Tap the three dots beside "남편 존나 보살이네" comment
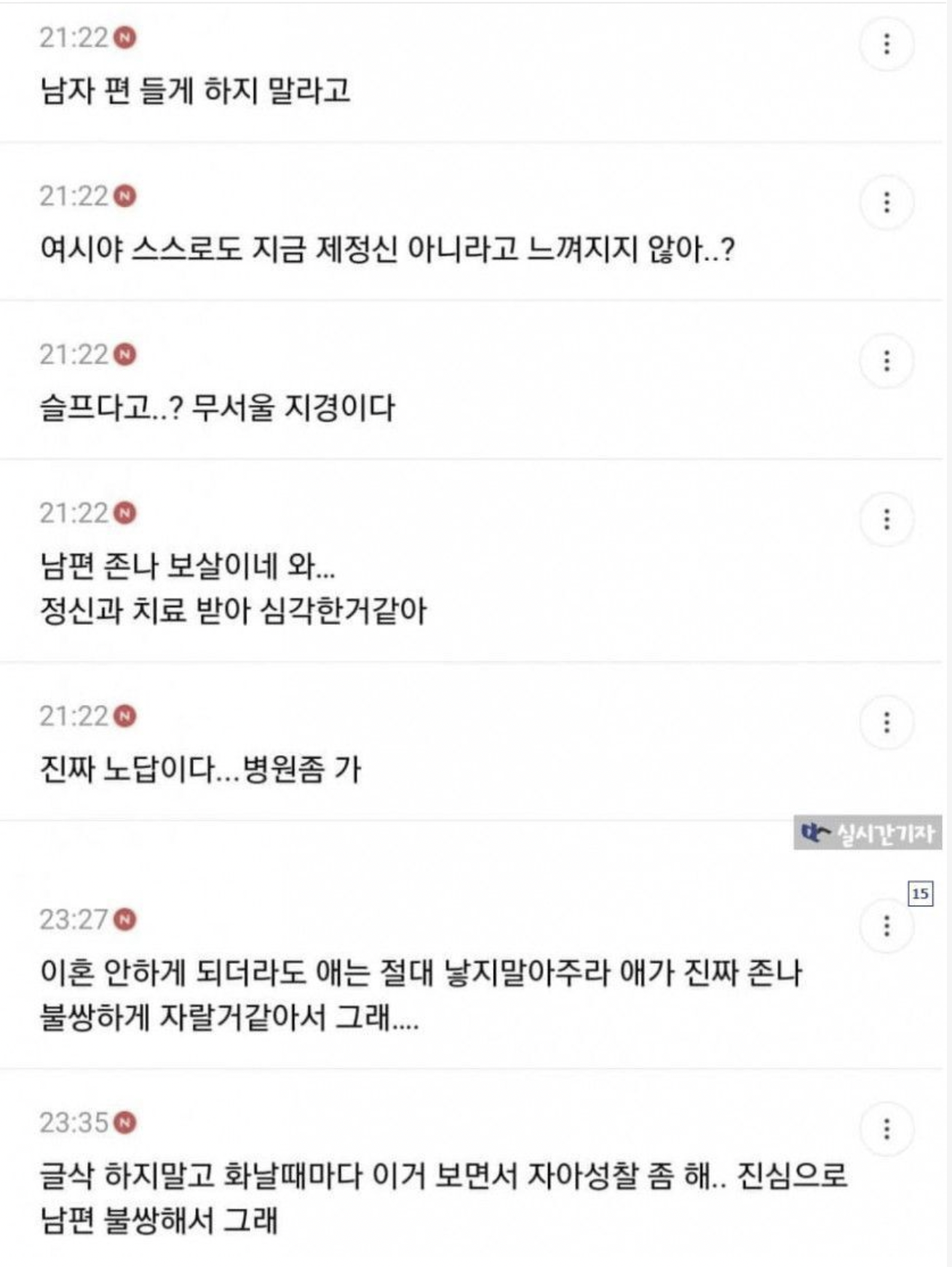This screenshot has height=1267, width=952. 886,519
